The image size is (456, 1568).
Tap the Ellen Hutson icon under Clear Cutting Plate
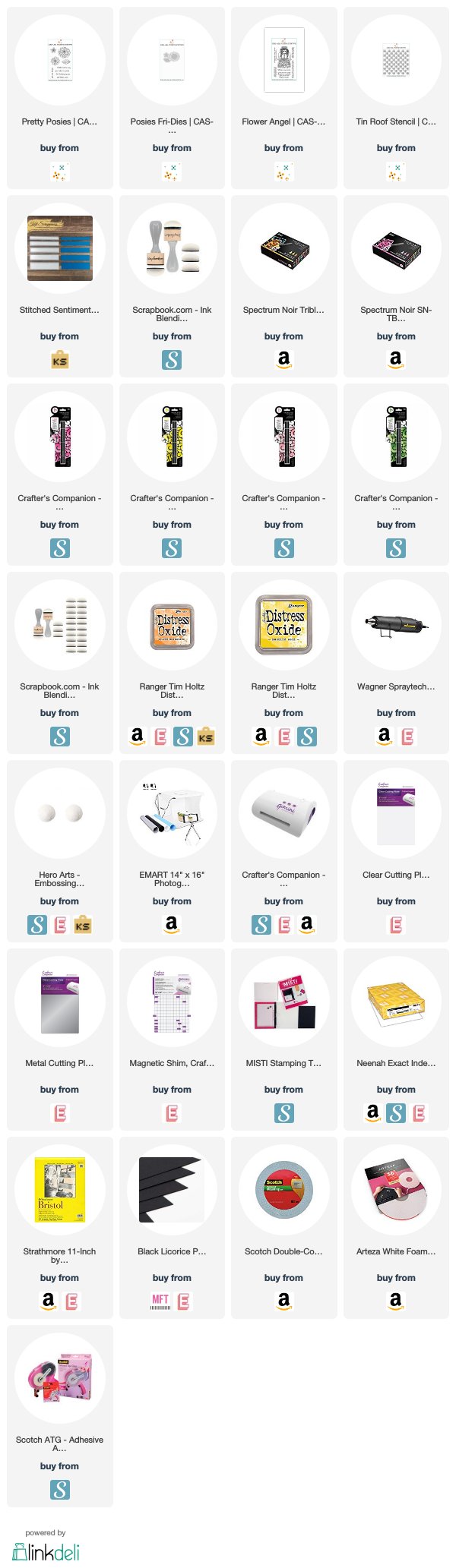click(x=396, y=924)
